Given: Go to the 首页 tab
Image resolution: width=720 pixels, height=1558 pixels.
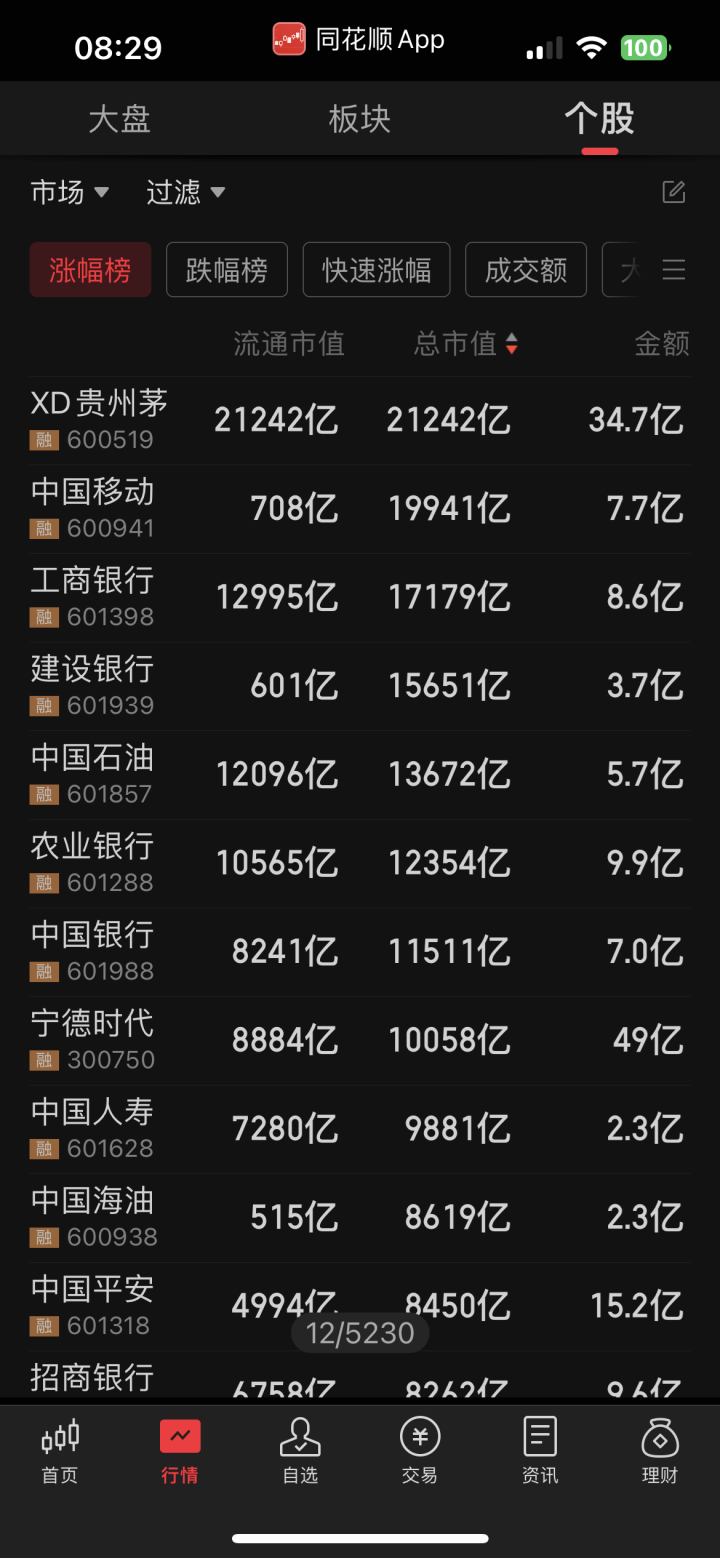Looking at the screenshot, I should pos(60,1452).
